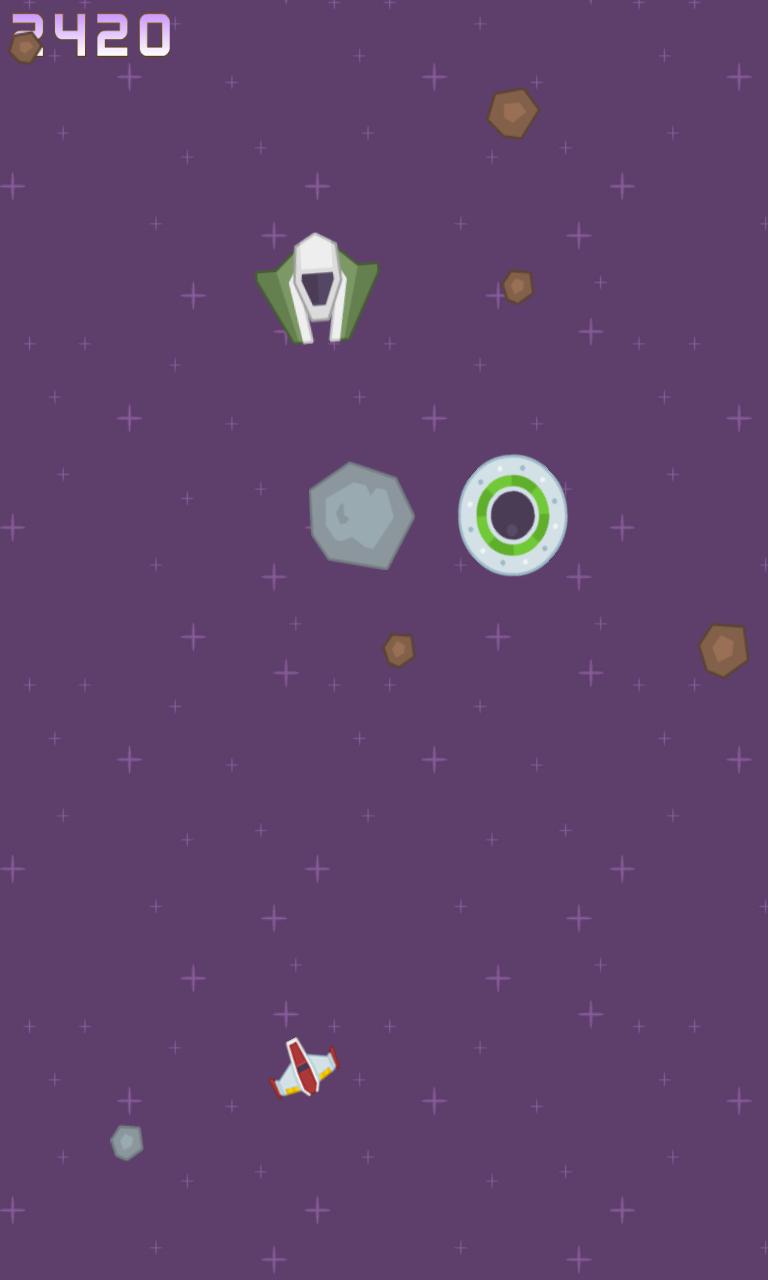This screenshot has width=768, height=1280.
Task: Hit the brown asteroid near the top edge
Action: click(512, 112)
